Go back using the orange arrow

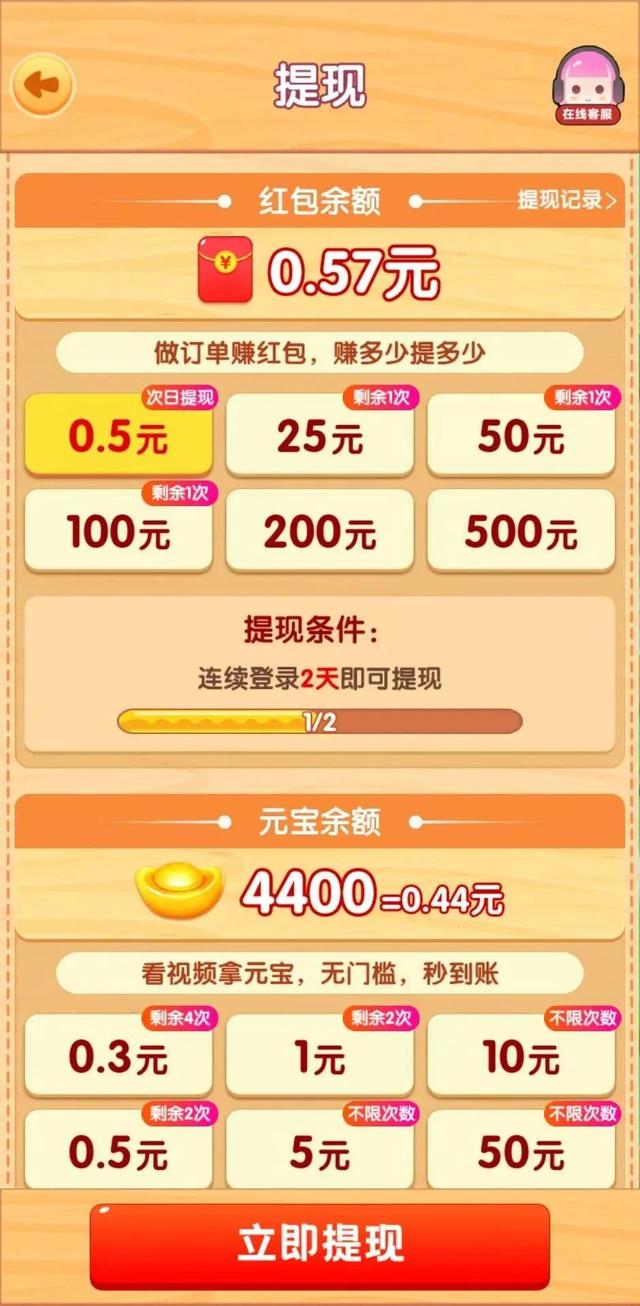(x=42, y=85)
